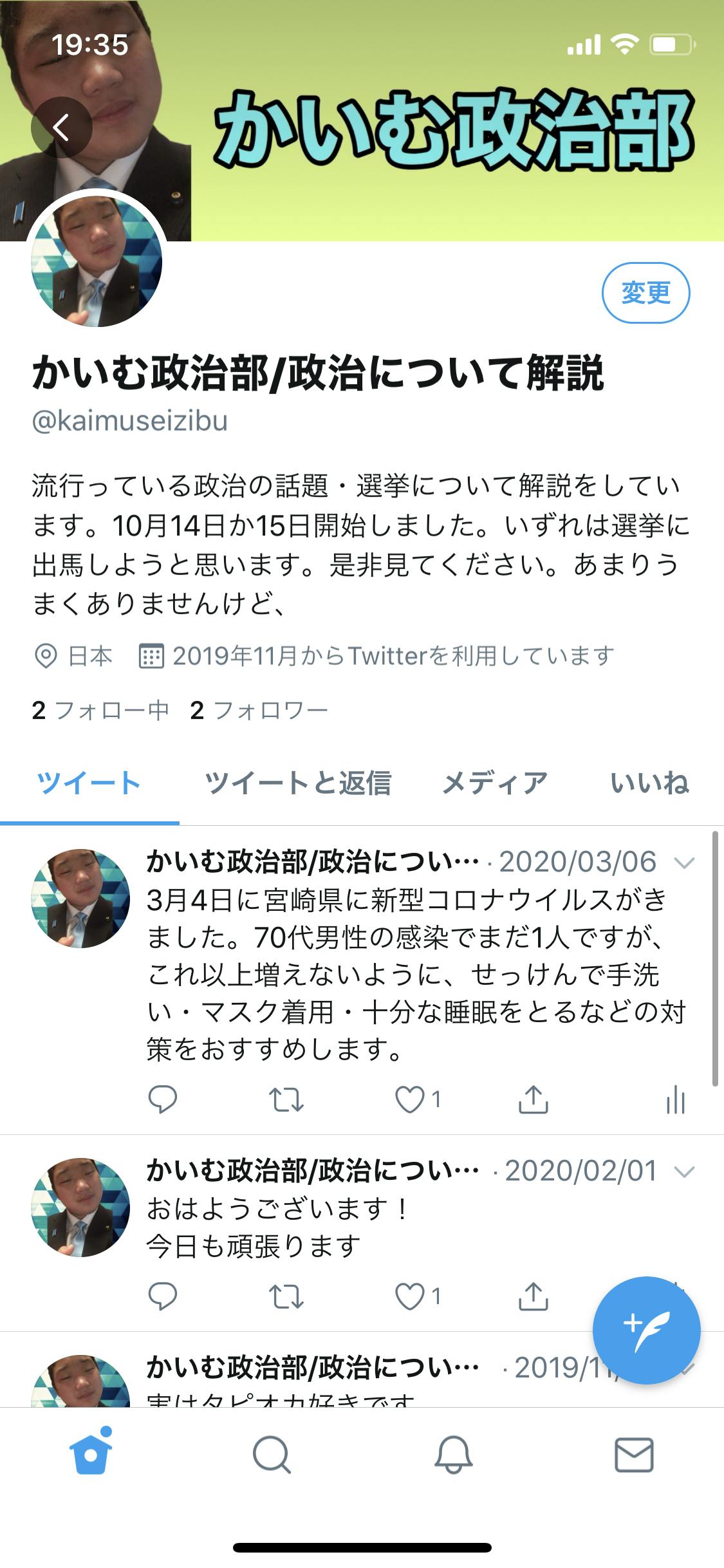Reply to the 2020/03/06 tweet
The height and width of the screenshot is (1568, 724).
162,1099
